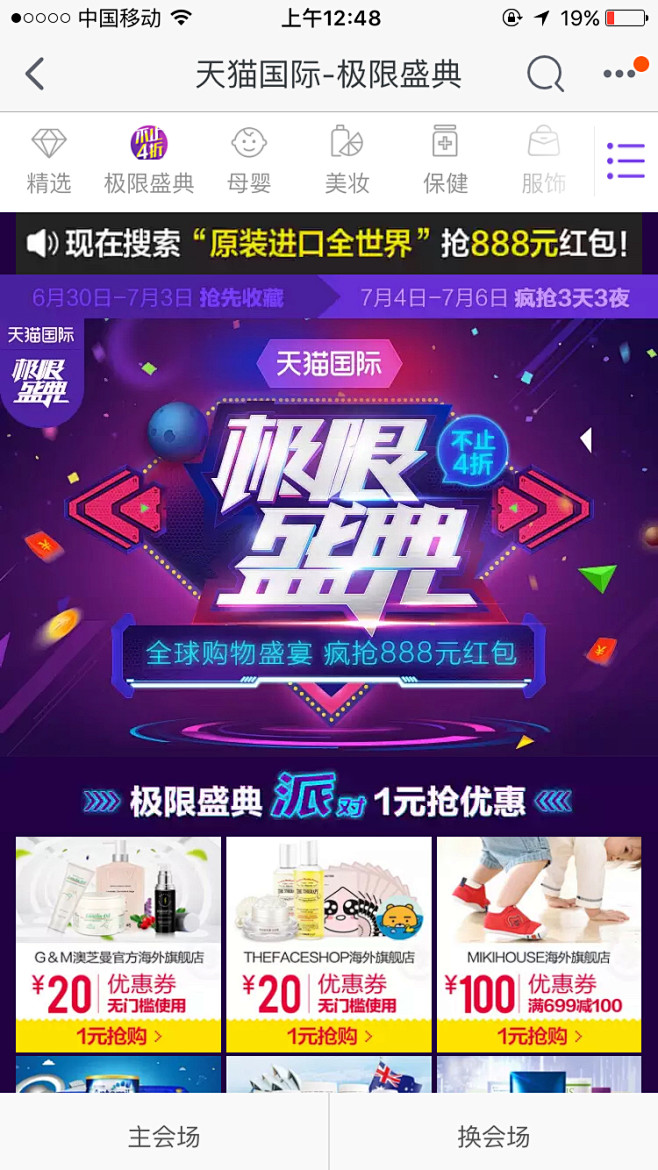The width and height of the screenshot is (658, 1170).
Task: Switch to the 精选 tab
Action: tap(49, 160)
